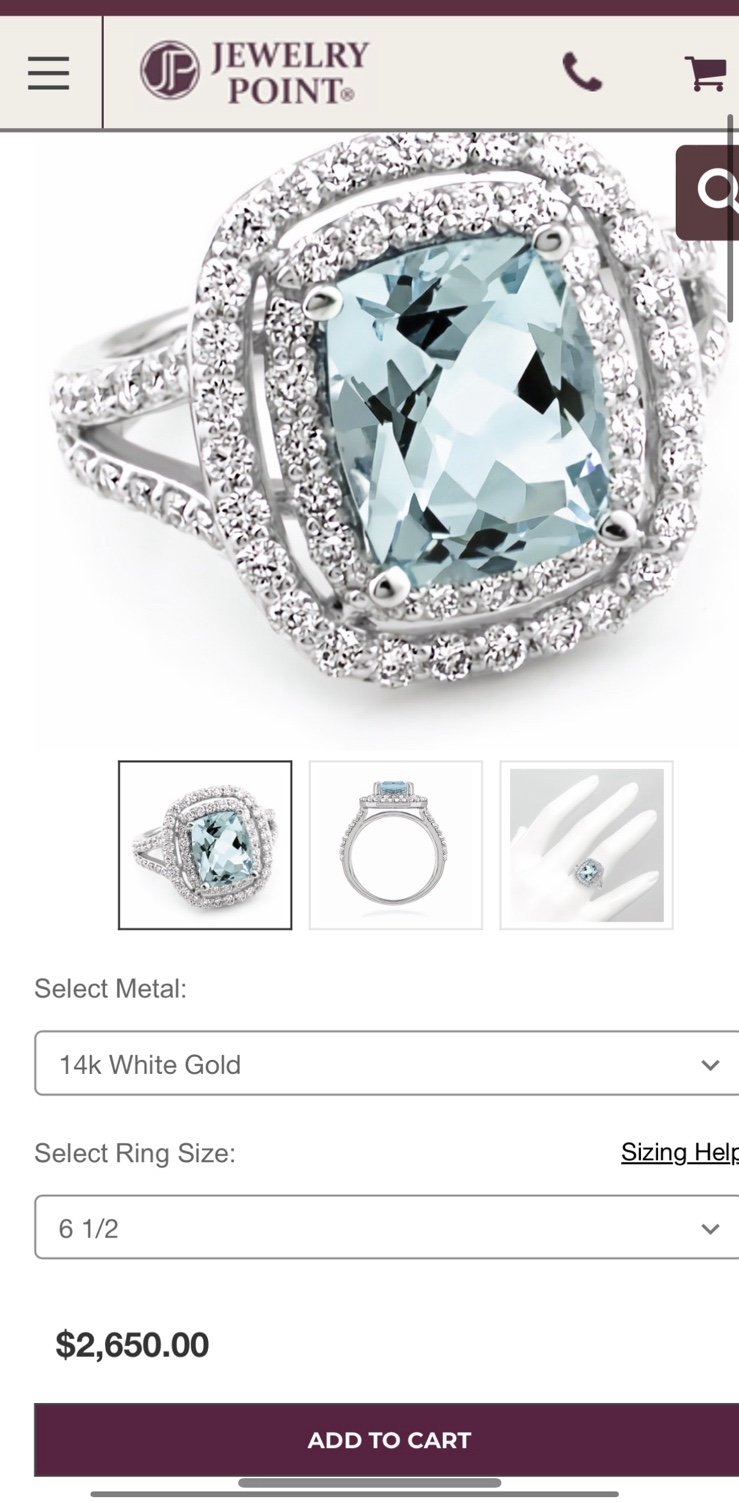Screen dimensions: 739x1502
Task: Open the shopping cart
Action: tap(705, 74)
